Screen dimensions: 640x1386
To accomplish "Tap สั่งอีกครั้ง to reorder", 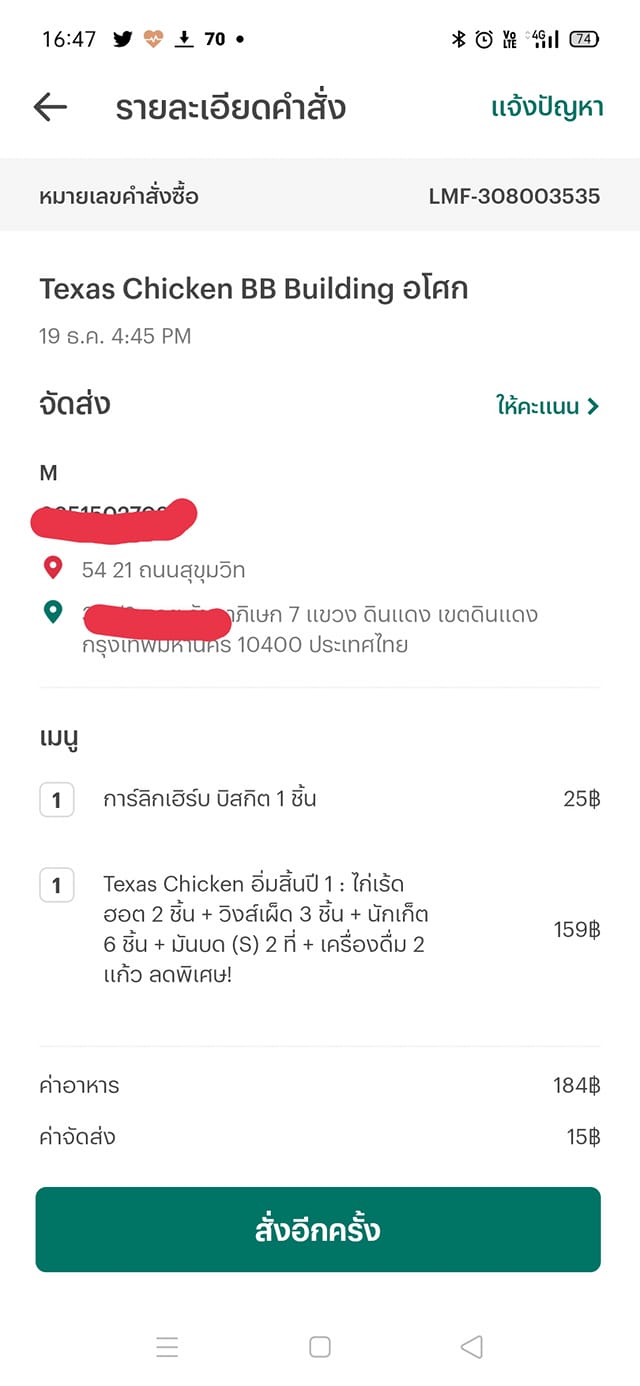I will 318,1229.
